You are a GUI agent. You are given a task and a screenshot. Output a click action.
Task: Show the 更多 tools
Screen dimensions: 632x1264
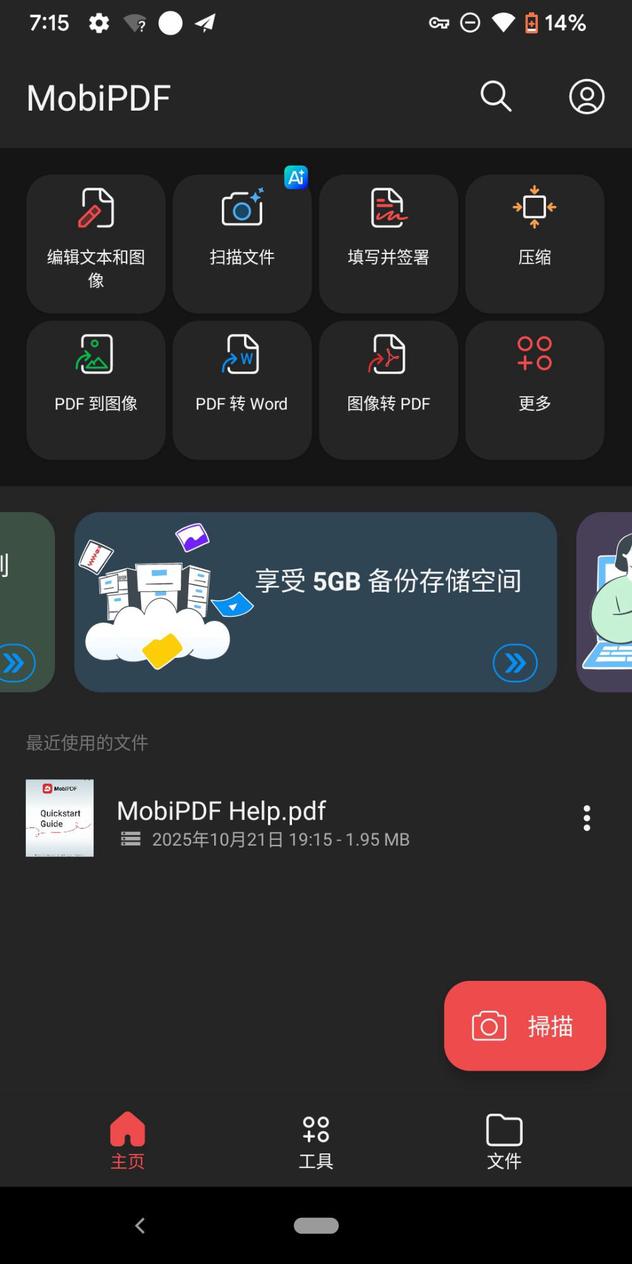(534, 389)
